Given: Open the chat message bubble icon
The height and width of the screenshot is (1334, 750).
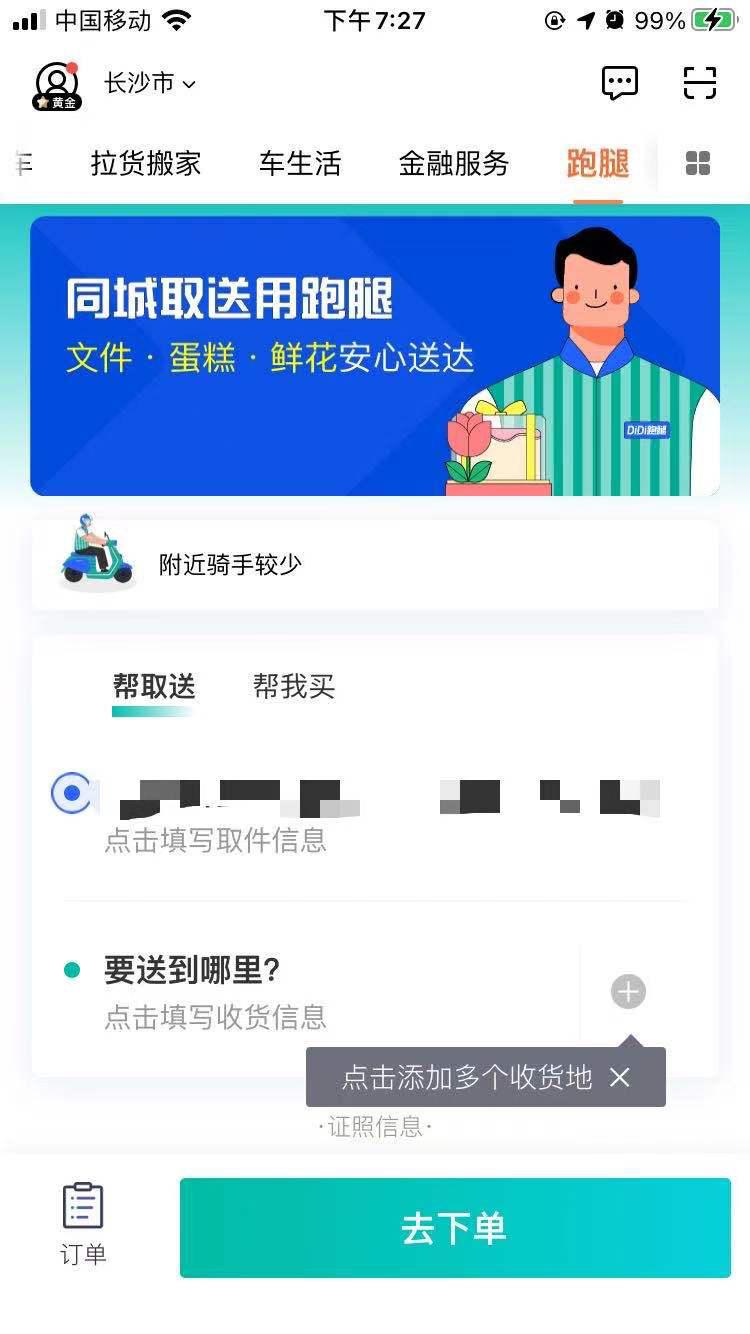Looking at the screenshot, I should click(x=619, y=83).
